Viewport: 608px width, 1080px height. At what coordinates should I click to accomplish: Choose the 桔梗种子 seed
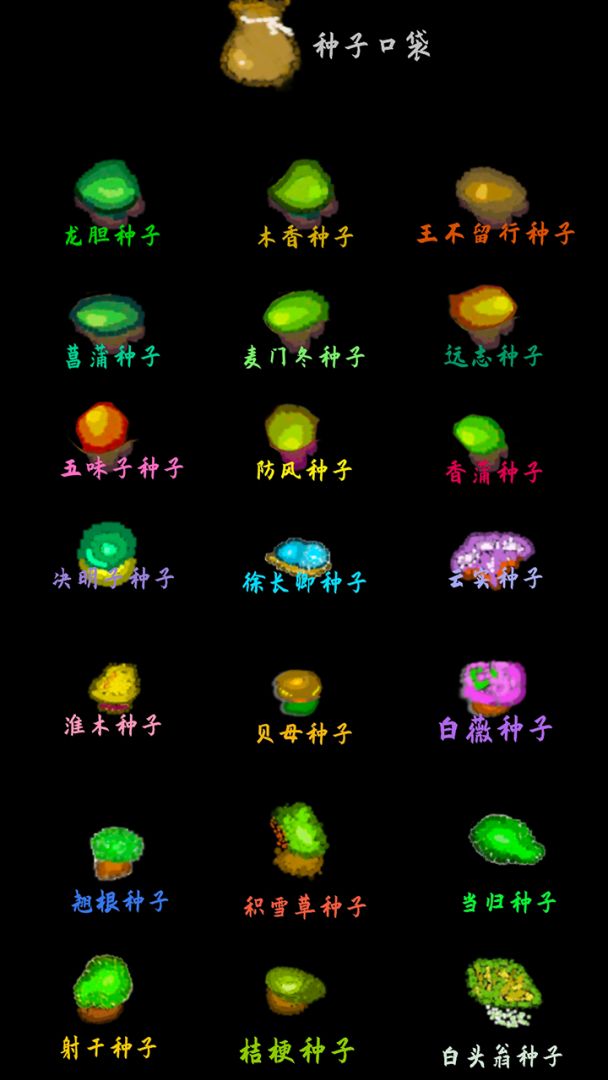click(x=295, y=988)
